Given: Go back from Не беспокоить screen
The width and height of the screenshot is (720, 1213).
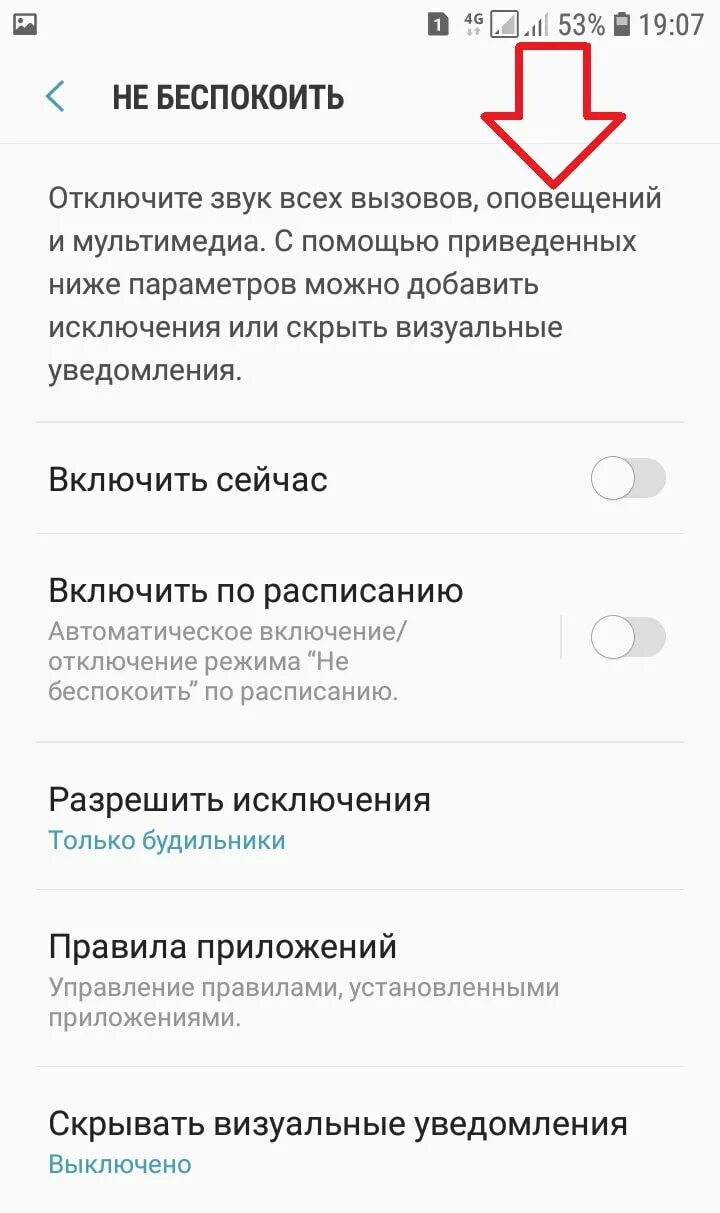Looking at the screenshot, I should click(55, 97).
